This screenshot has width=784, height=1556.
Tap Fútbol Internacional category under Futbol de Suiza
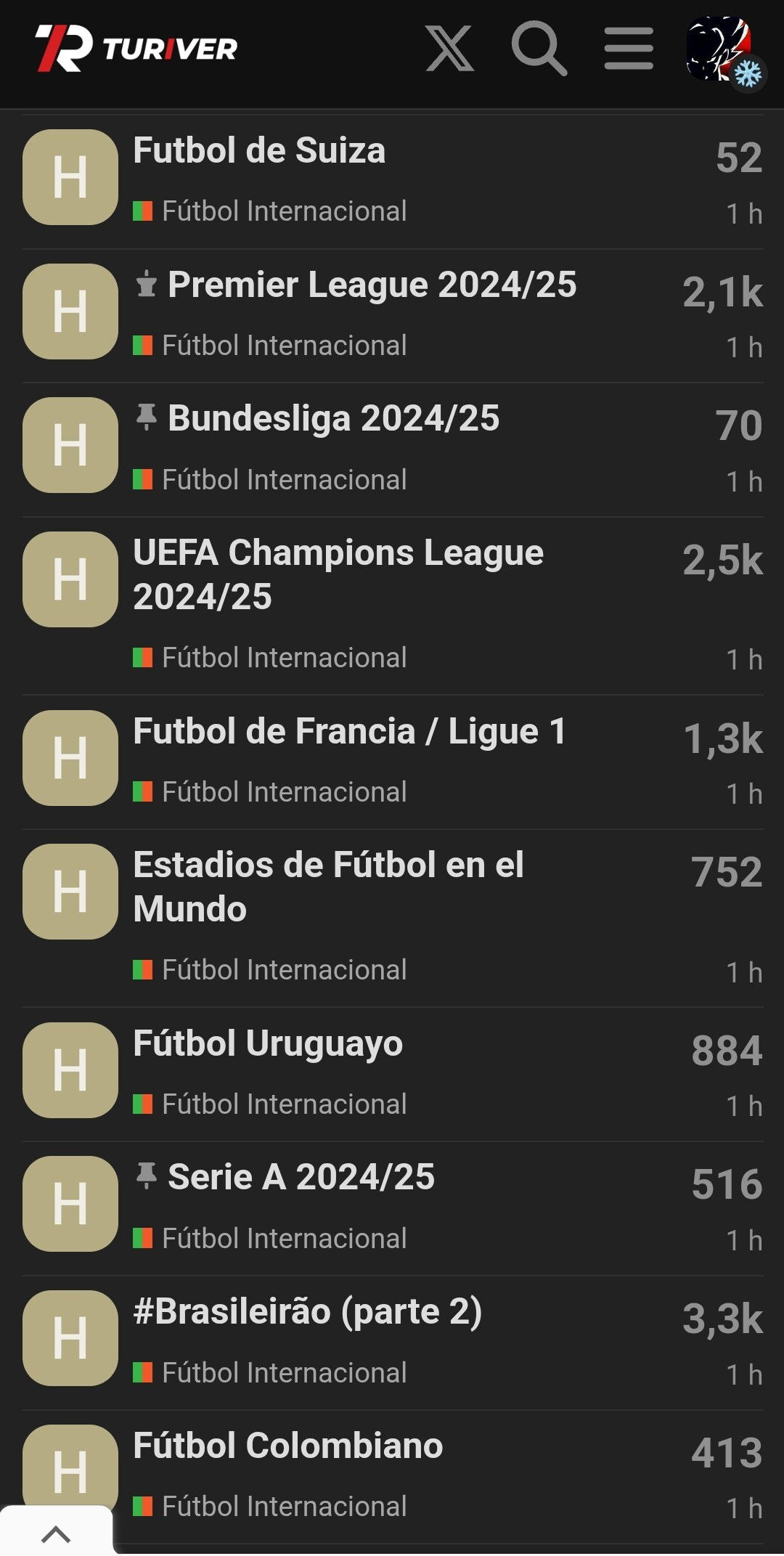270,211
